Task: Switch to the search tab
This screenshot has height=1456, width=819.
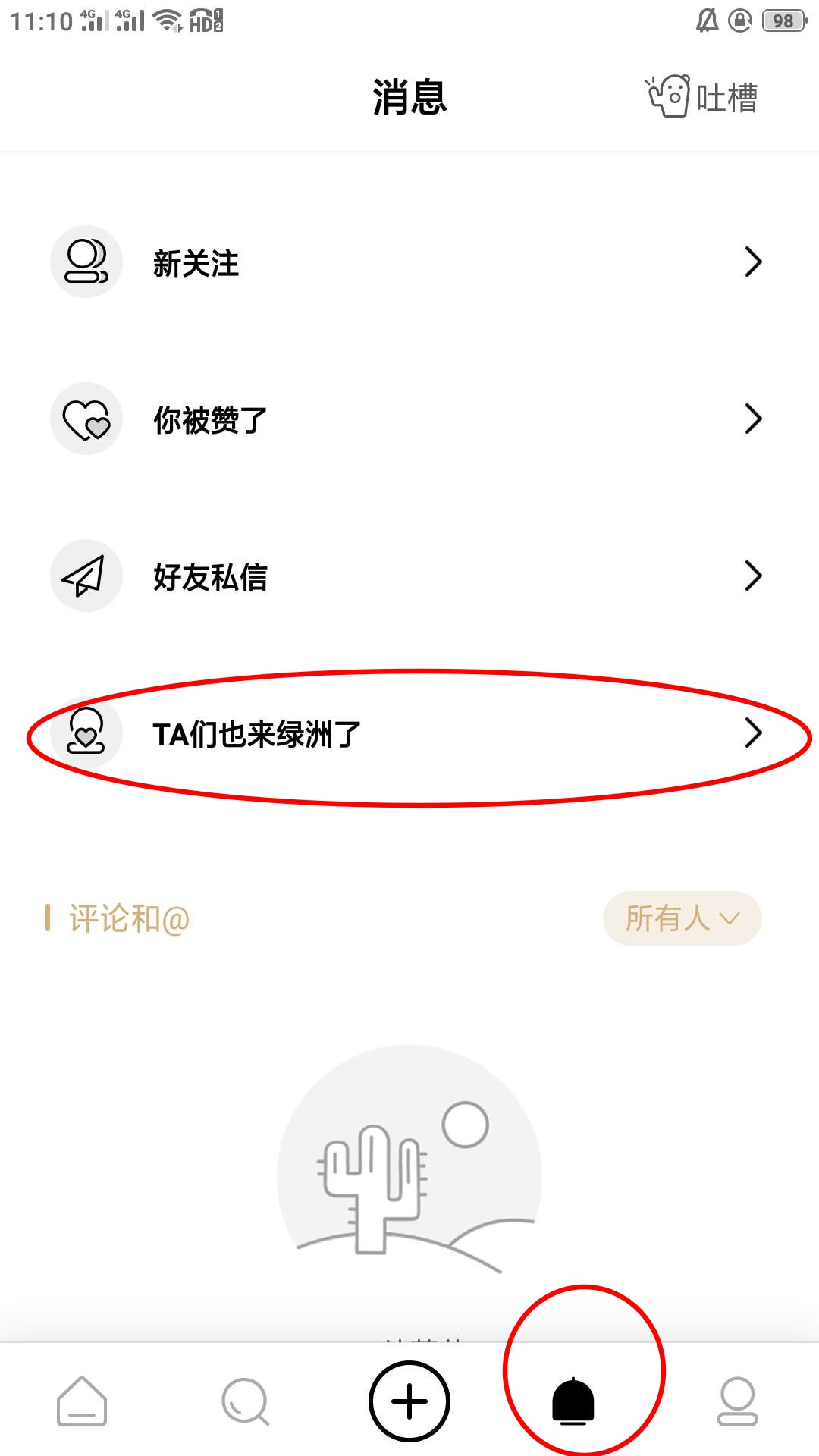Action: tap(245, 1401)
